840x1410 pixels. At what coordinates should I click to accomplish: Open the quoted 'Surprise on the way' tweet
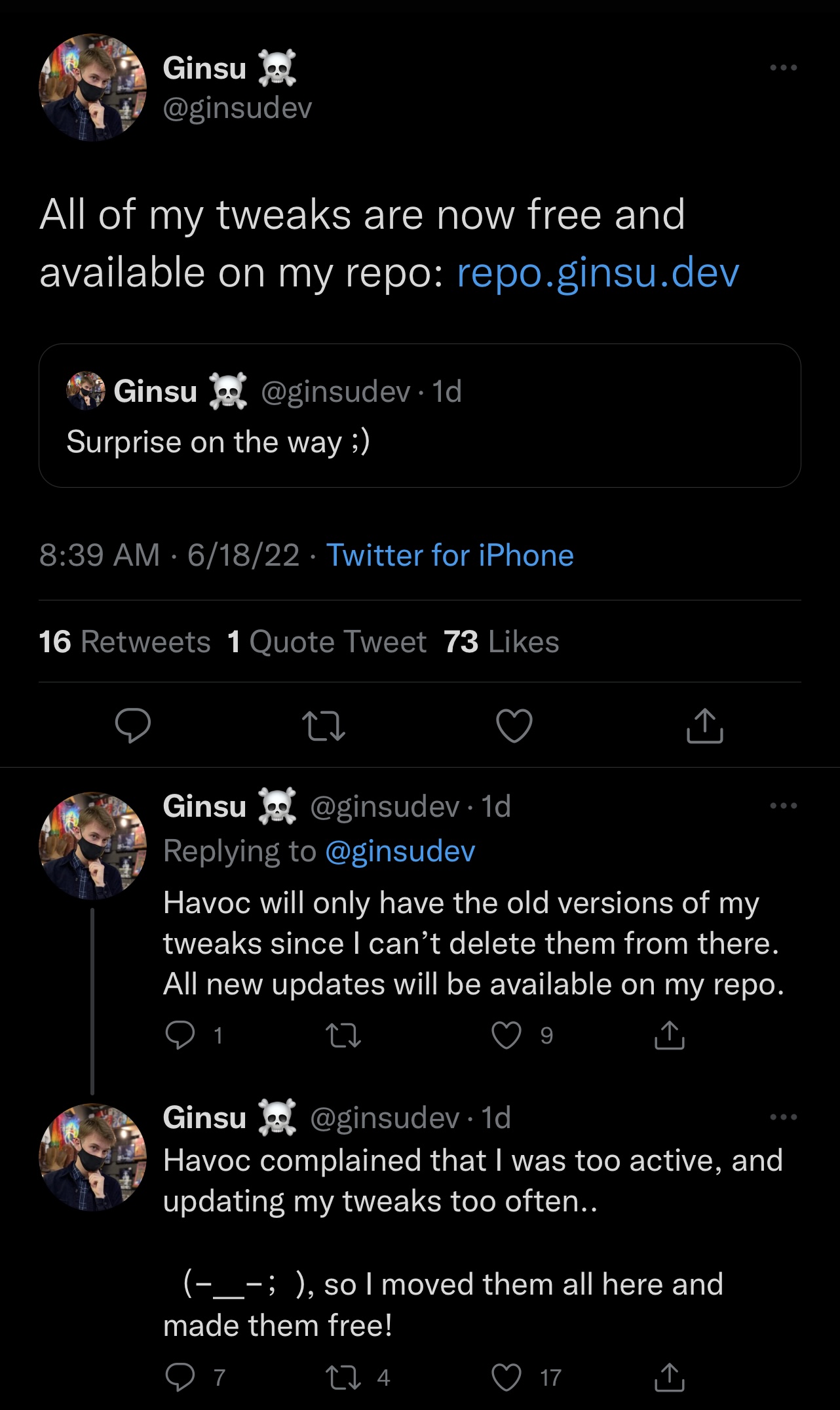point(420,415)
